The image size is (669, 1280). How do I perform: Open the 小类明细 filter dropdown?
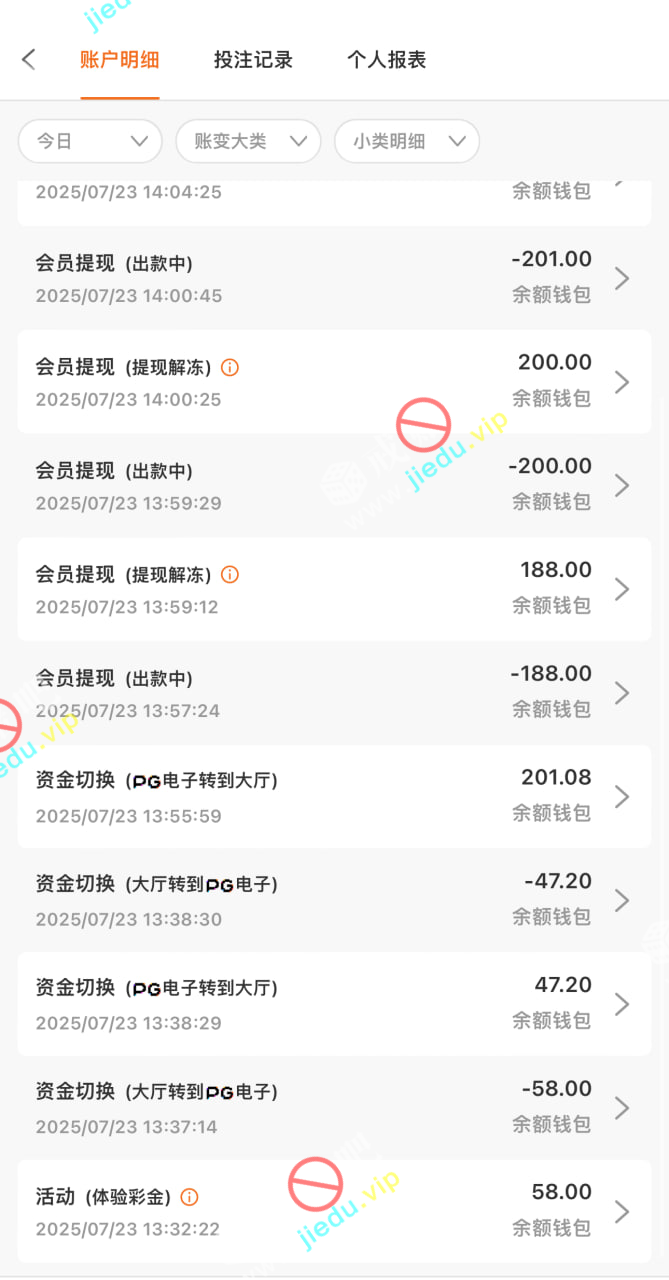pyautogui.click(x=406, y=141)
